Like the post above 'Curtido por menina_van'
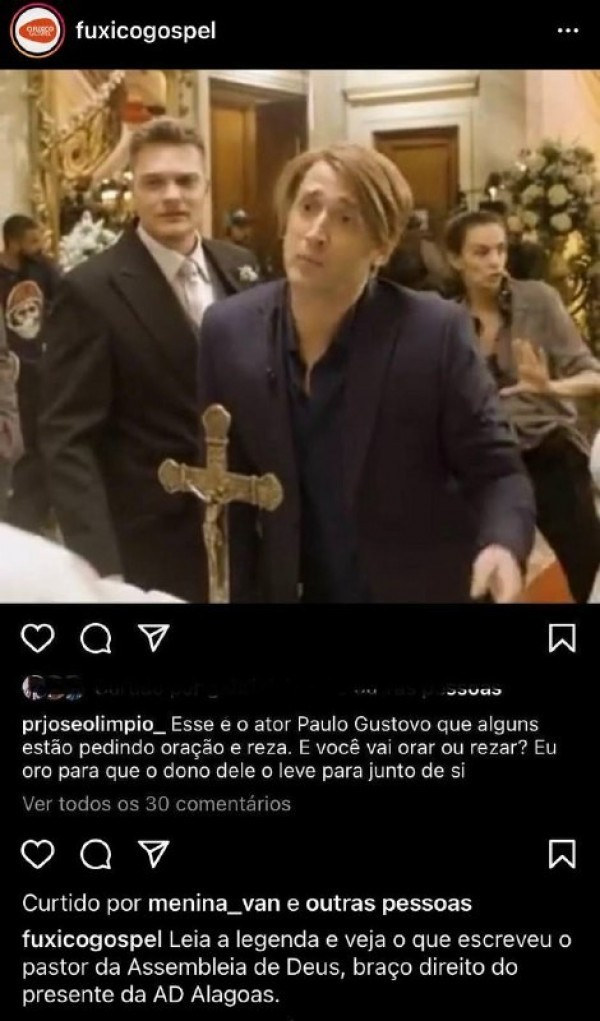This screenshot has height=1021, width=600. pyautogui.click(x=37, y=854)
